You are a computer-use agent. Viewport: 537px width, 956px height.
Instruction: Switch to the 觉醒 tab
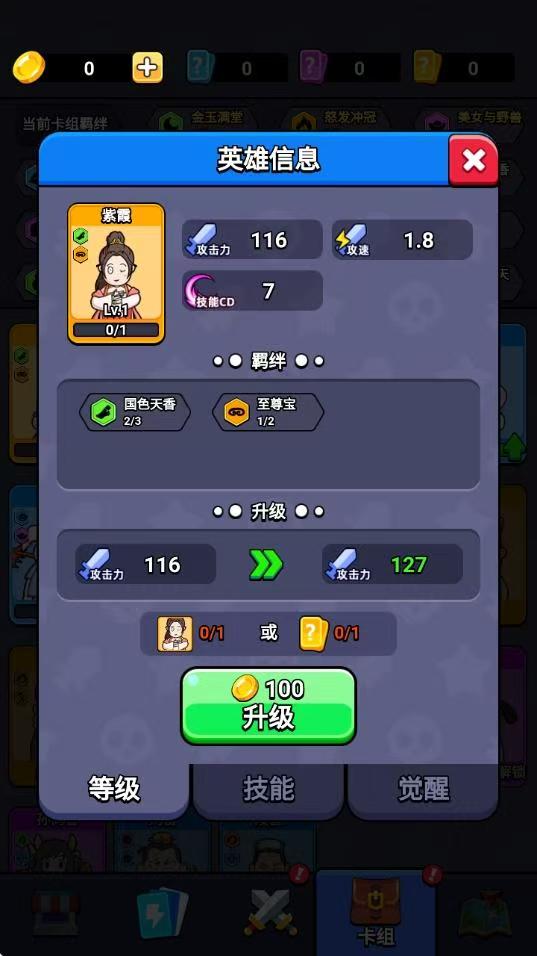coord(423,790)
